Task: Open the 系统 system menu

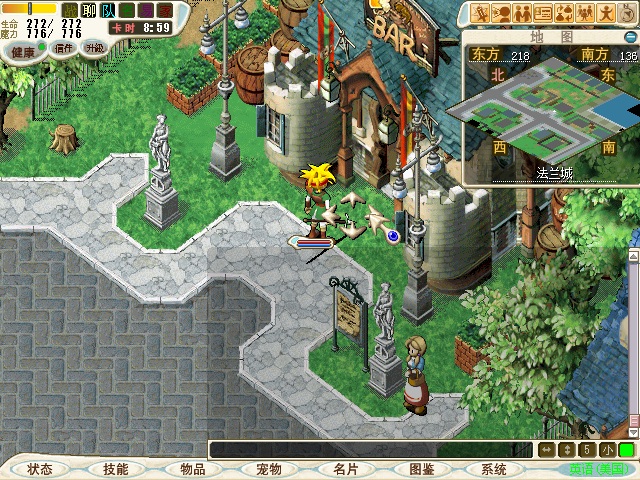Action: pos(494,469)
